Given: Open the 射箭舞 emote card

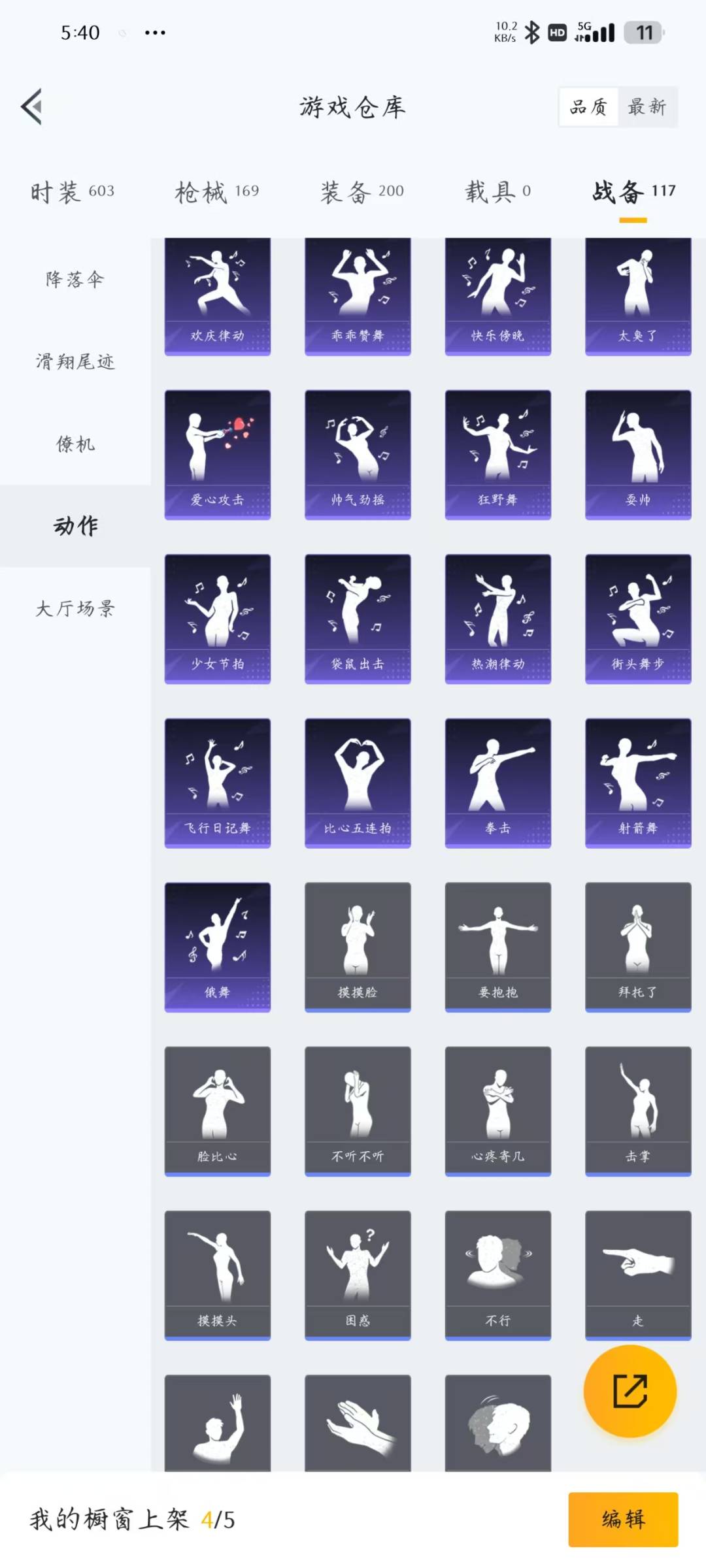Looking at the screenshot, I should coord(638,783).
